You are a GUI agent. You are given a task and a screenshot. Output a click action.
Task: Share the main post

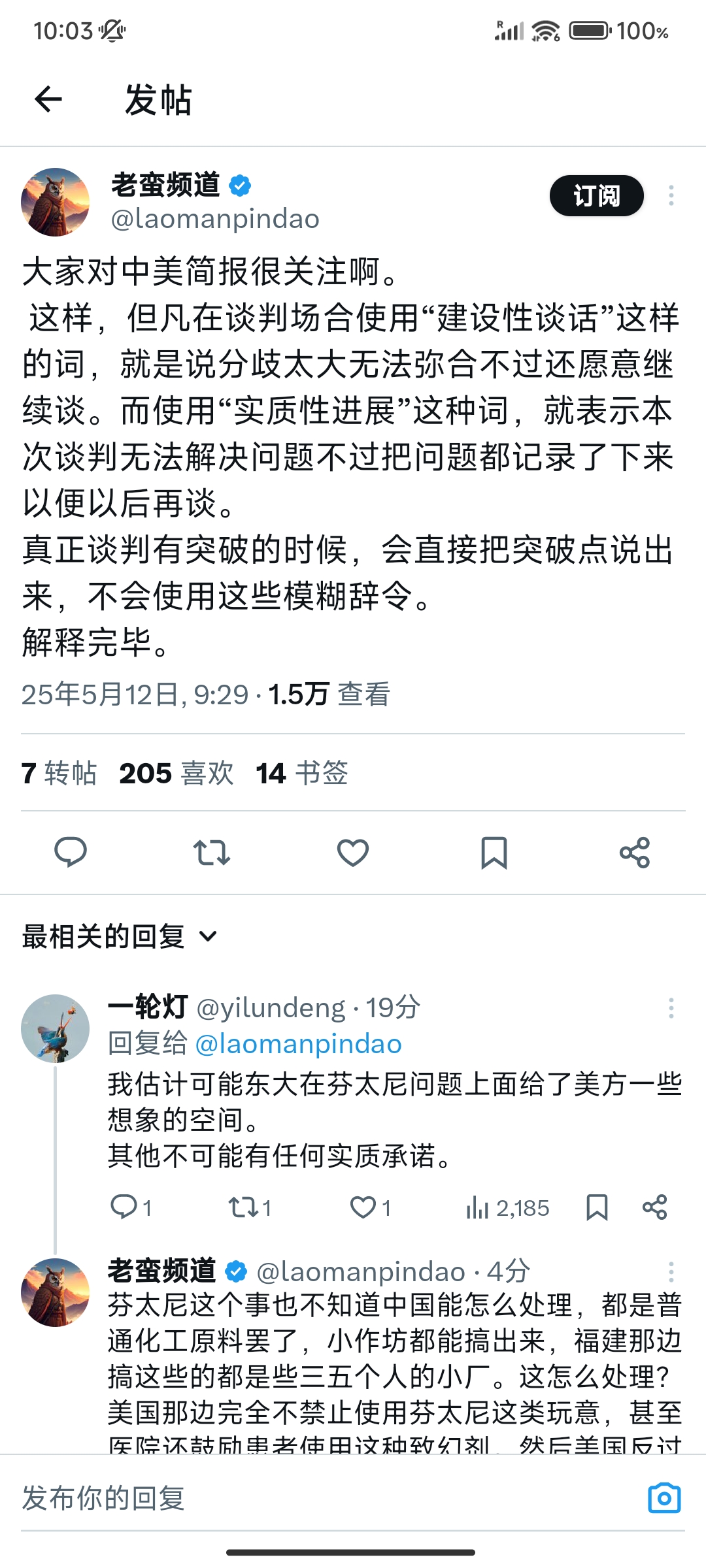tap(635, 852)
